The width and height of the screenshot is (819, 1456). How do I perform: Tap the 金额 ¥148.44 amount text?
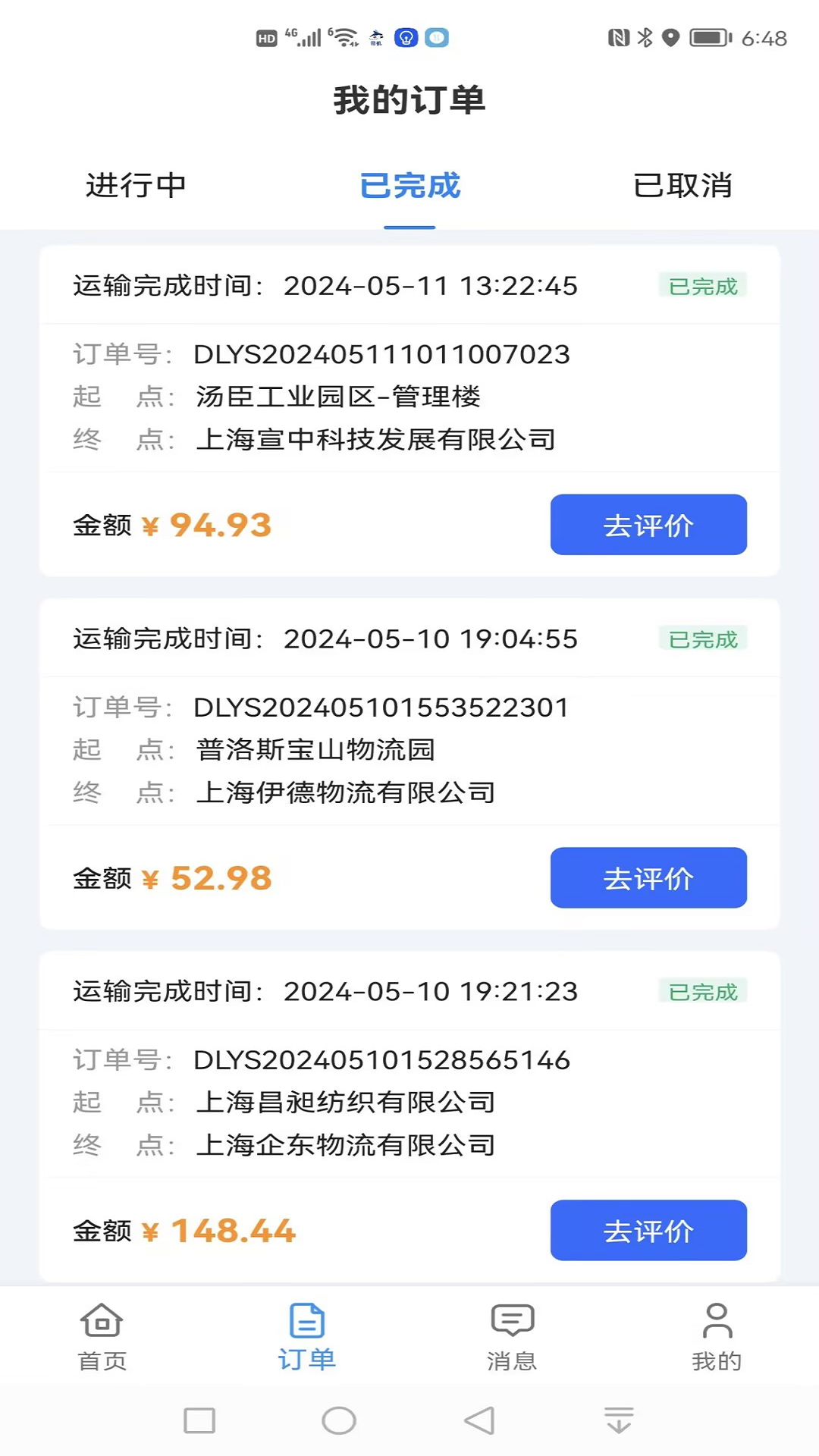(x=184, y=1231)
